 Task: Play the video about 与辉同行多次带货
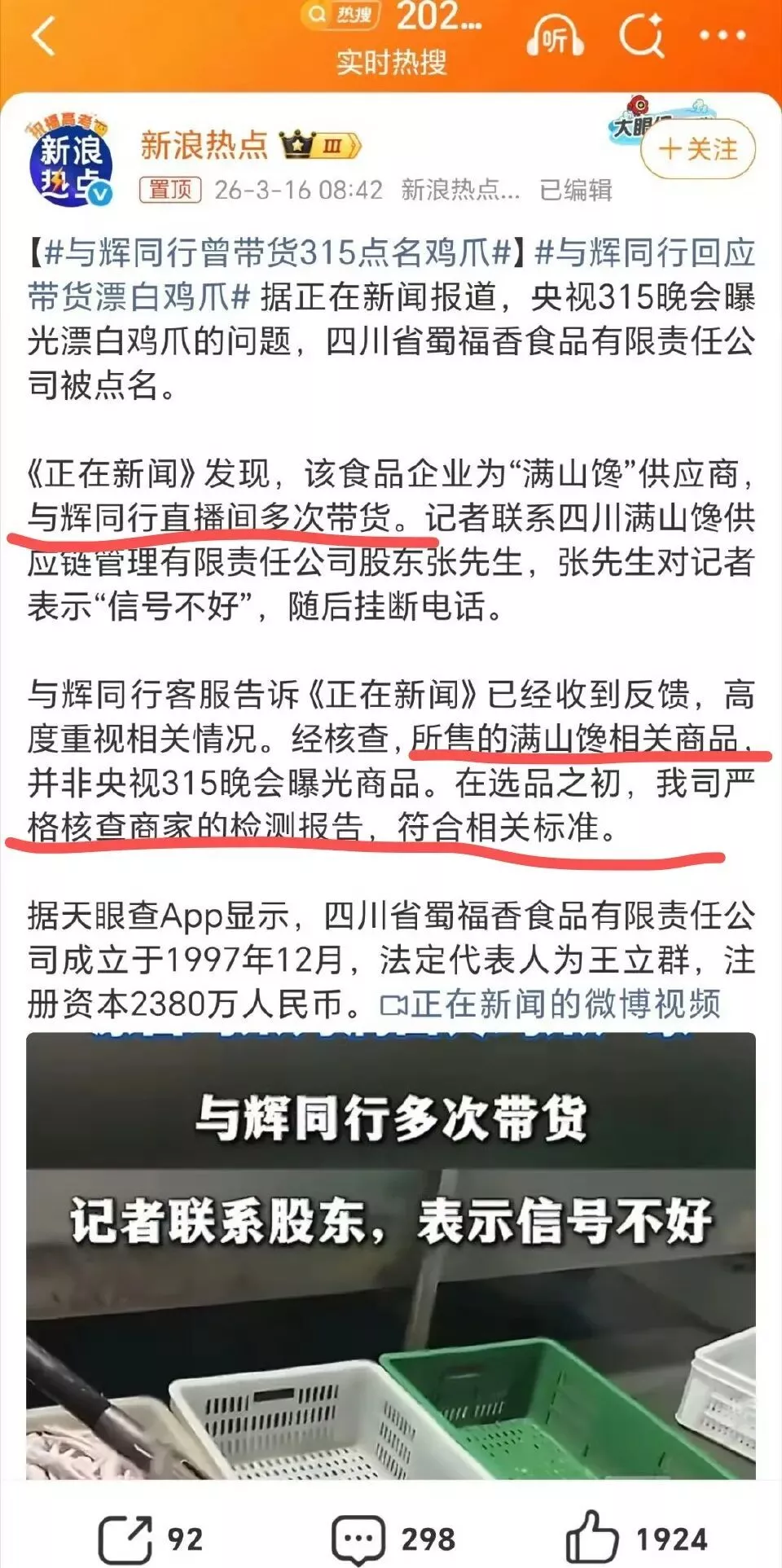click(x=391, y=1254)
